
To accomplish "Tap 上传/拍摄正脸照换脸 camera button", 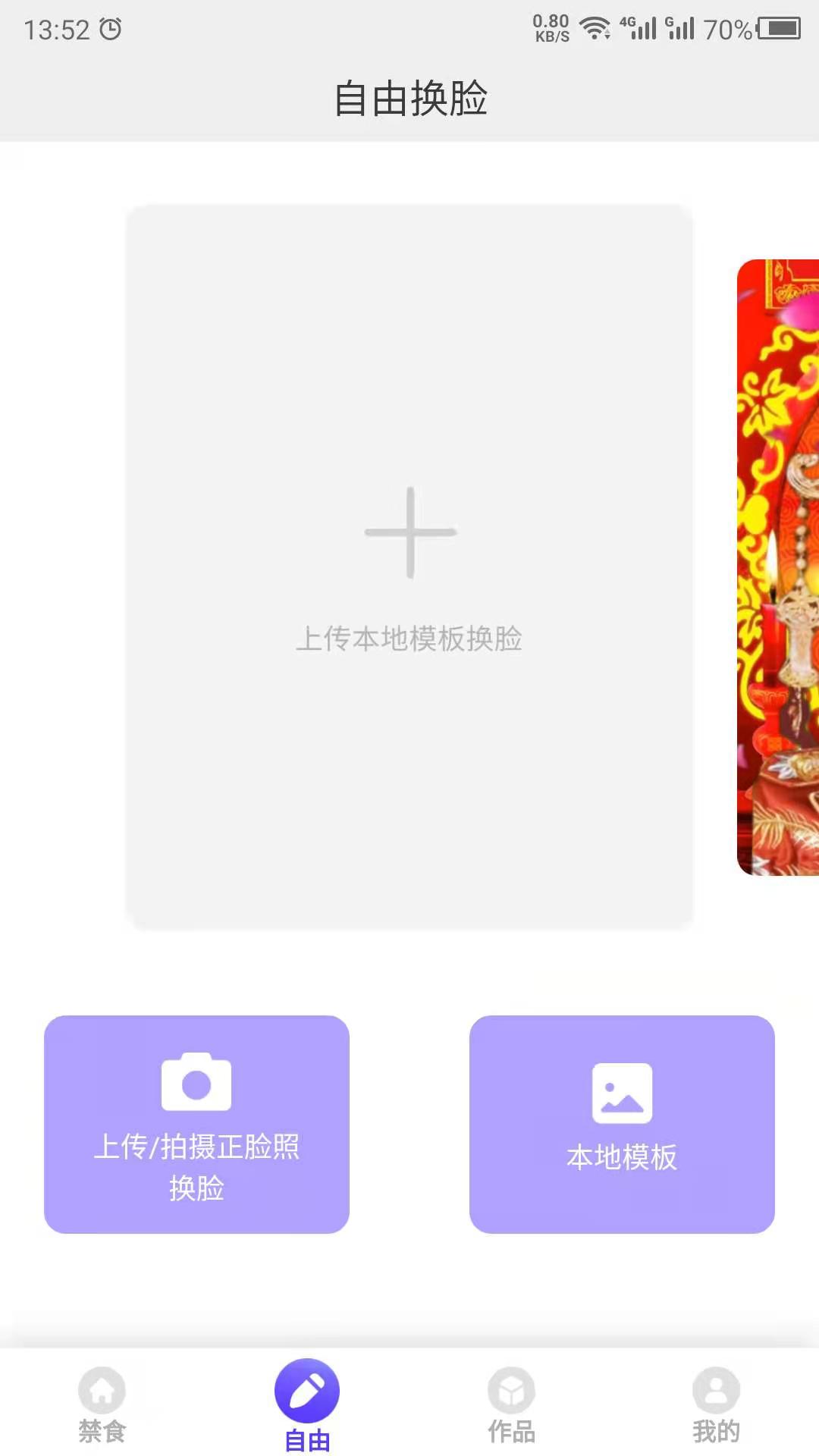I will point(196,1124).
